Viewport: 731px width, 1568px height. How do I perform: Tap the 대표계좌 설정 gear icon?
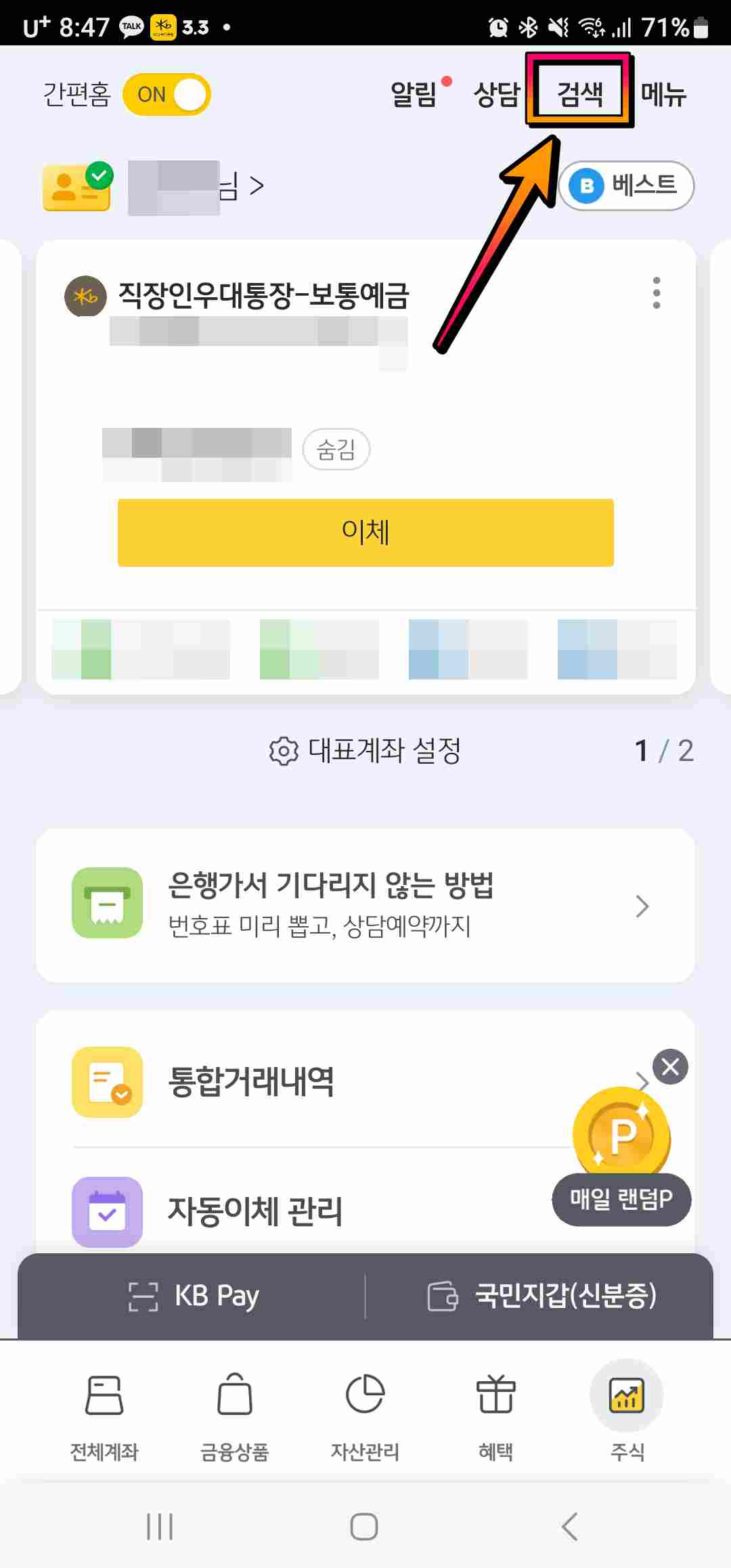[x=284, y=749]
